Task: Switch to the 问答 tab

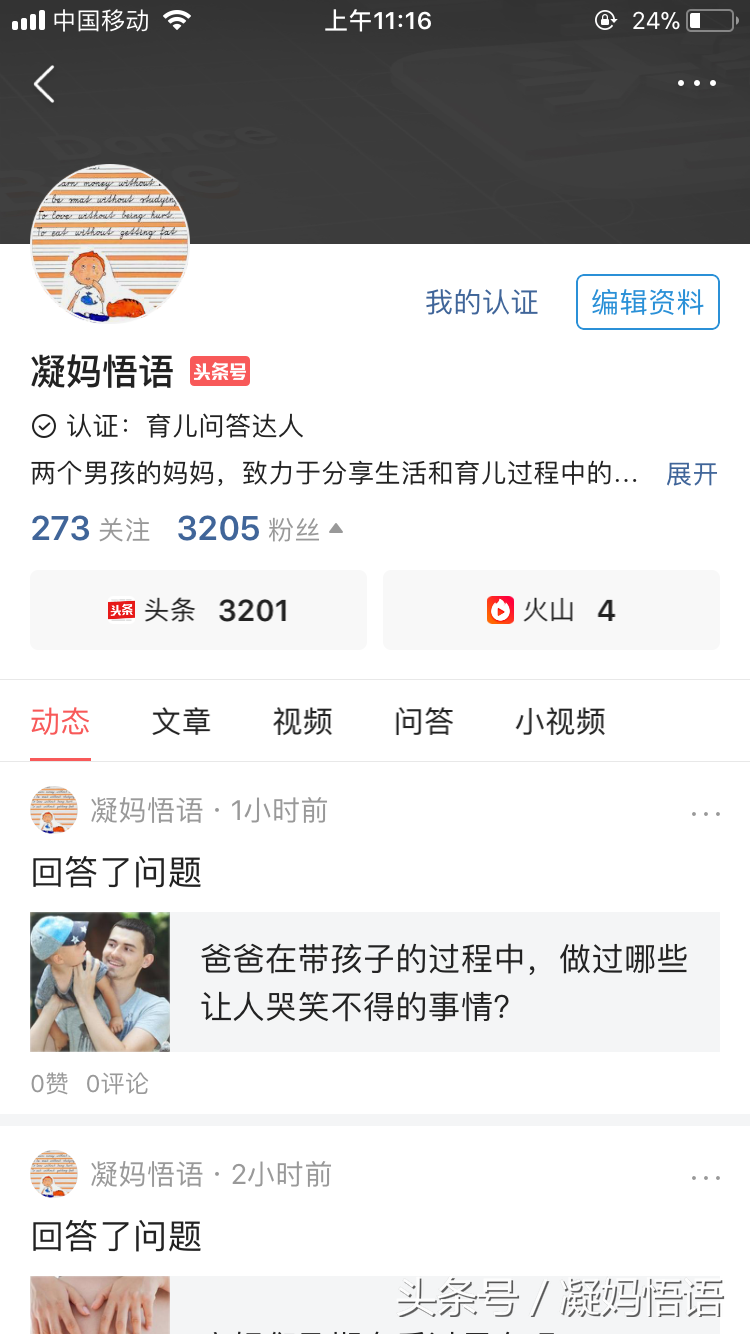Action: tap(423, 721)
